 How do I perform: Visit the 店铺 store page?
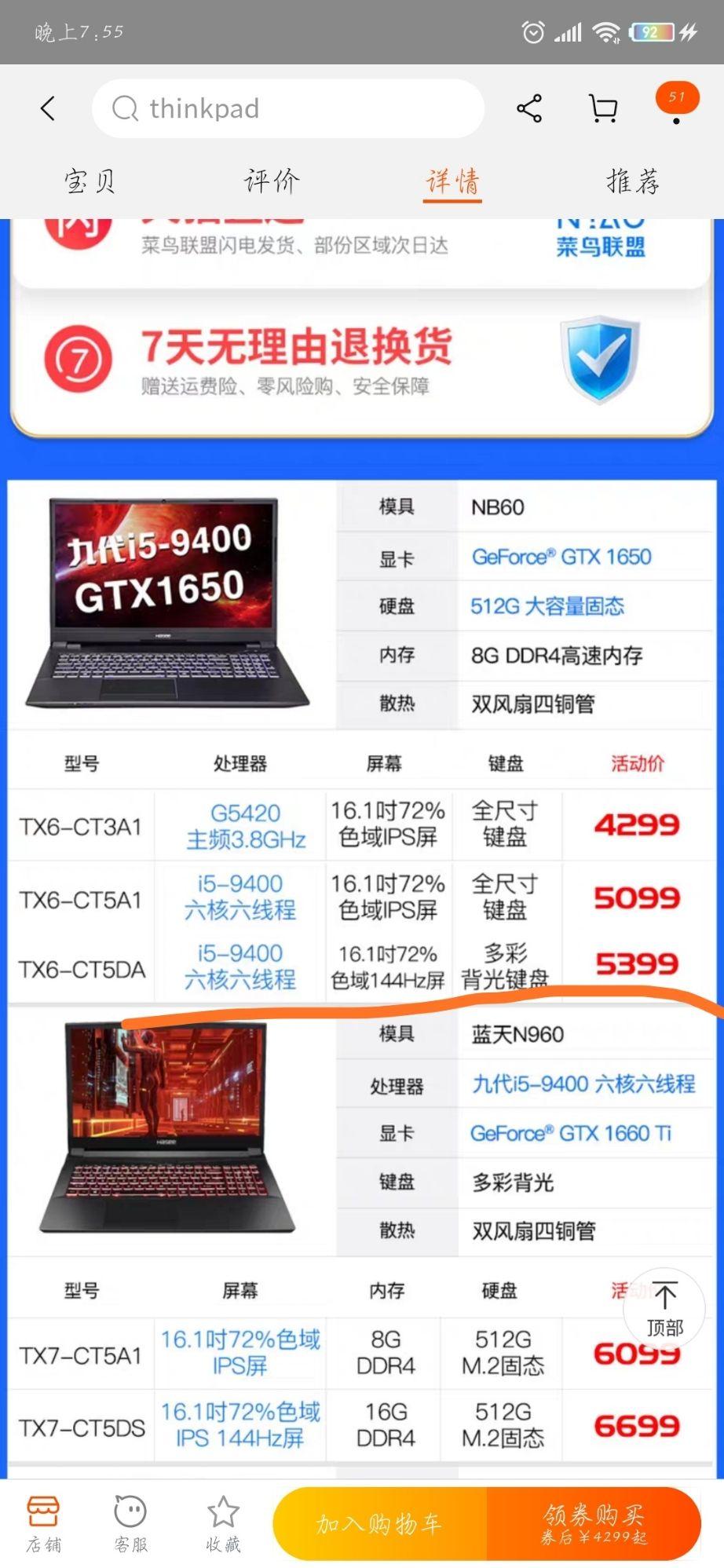coord(43,1523)
